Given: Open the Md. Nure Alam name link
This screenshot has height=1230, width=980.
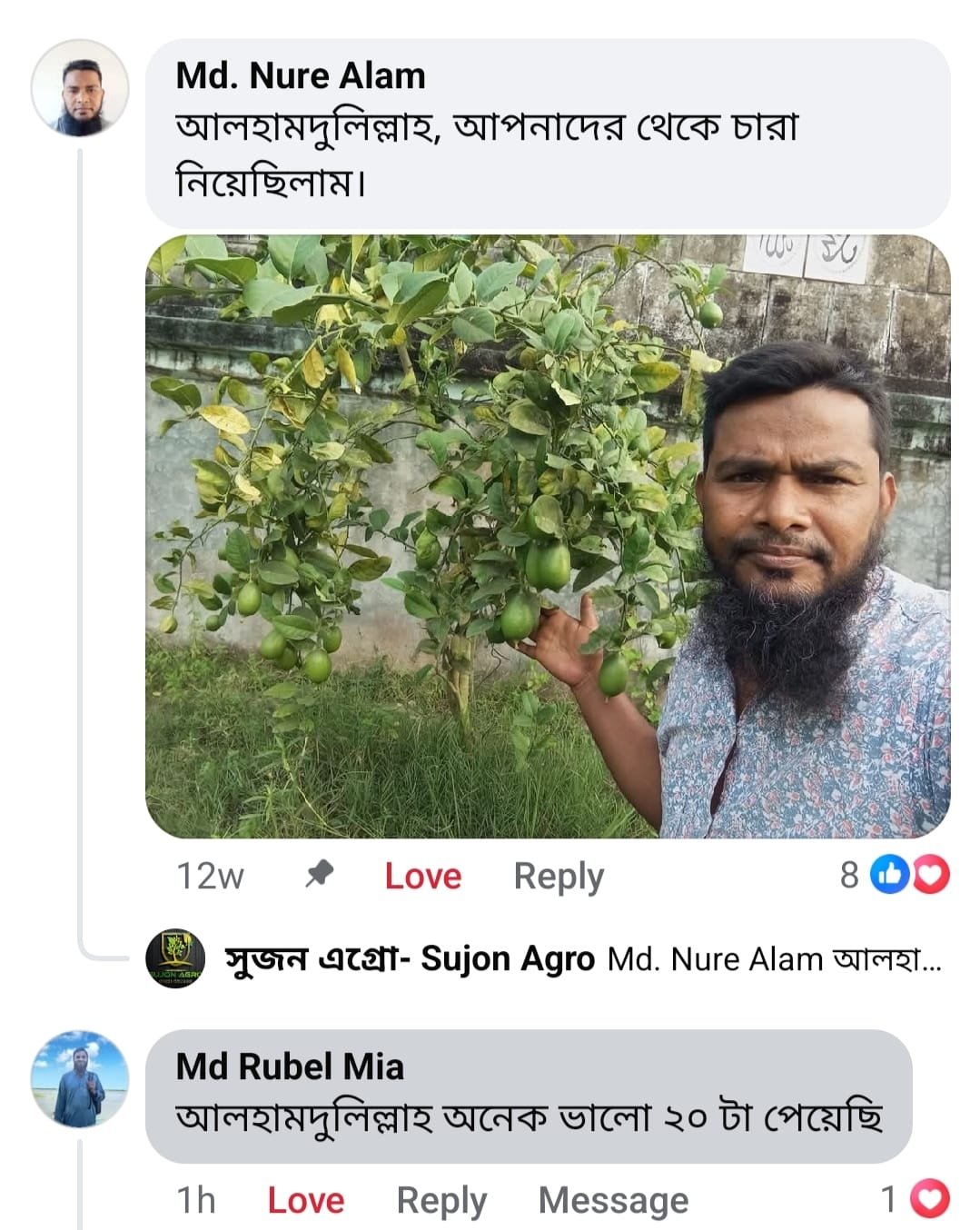Looking at the screenshot, I should [x=301, y=76].
